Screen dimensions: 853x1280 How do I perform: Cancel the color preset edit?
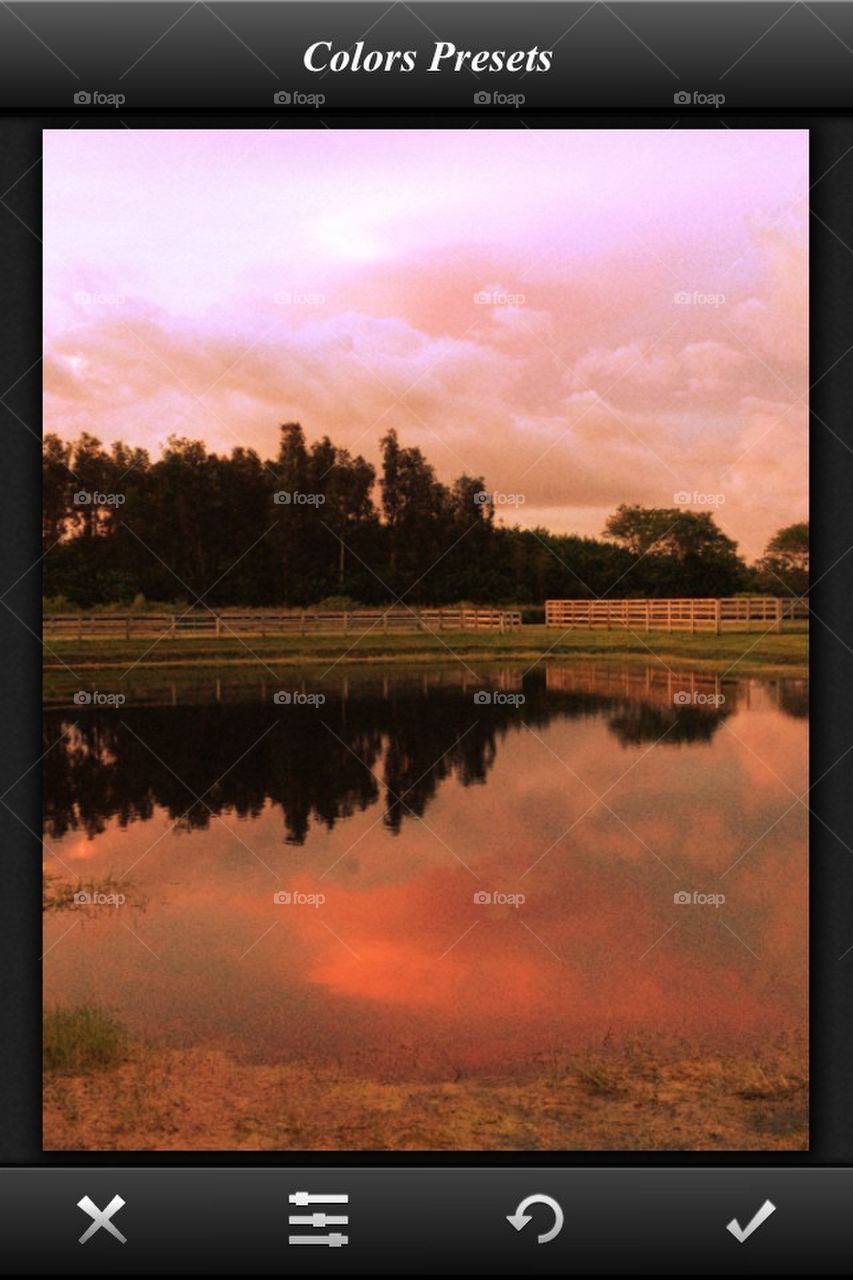coord(102,1219)
